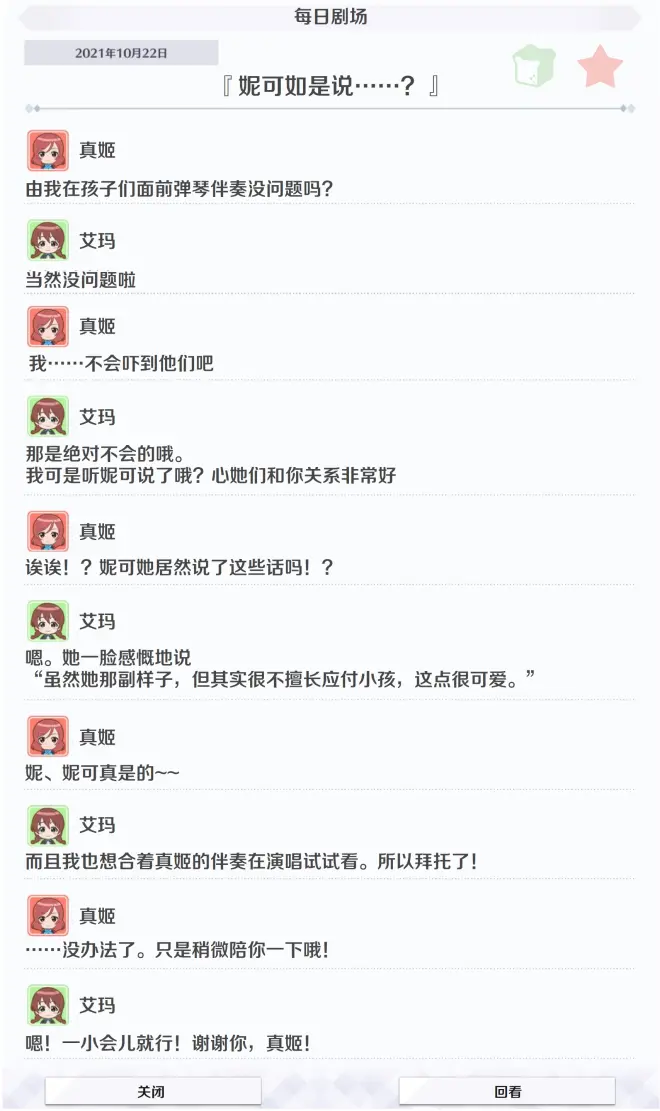The image size is (660, 1111).
Task: Tap the pink star favorite icon
Action: tap(600, 67)
